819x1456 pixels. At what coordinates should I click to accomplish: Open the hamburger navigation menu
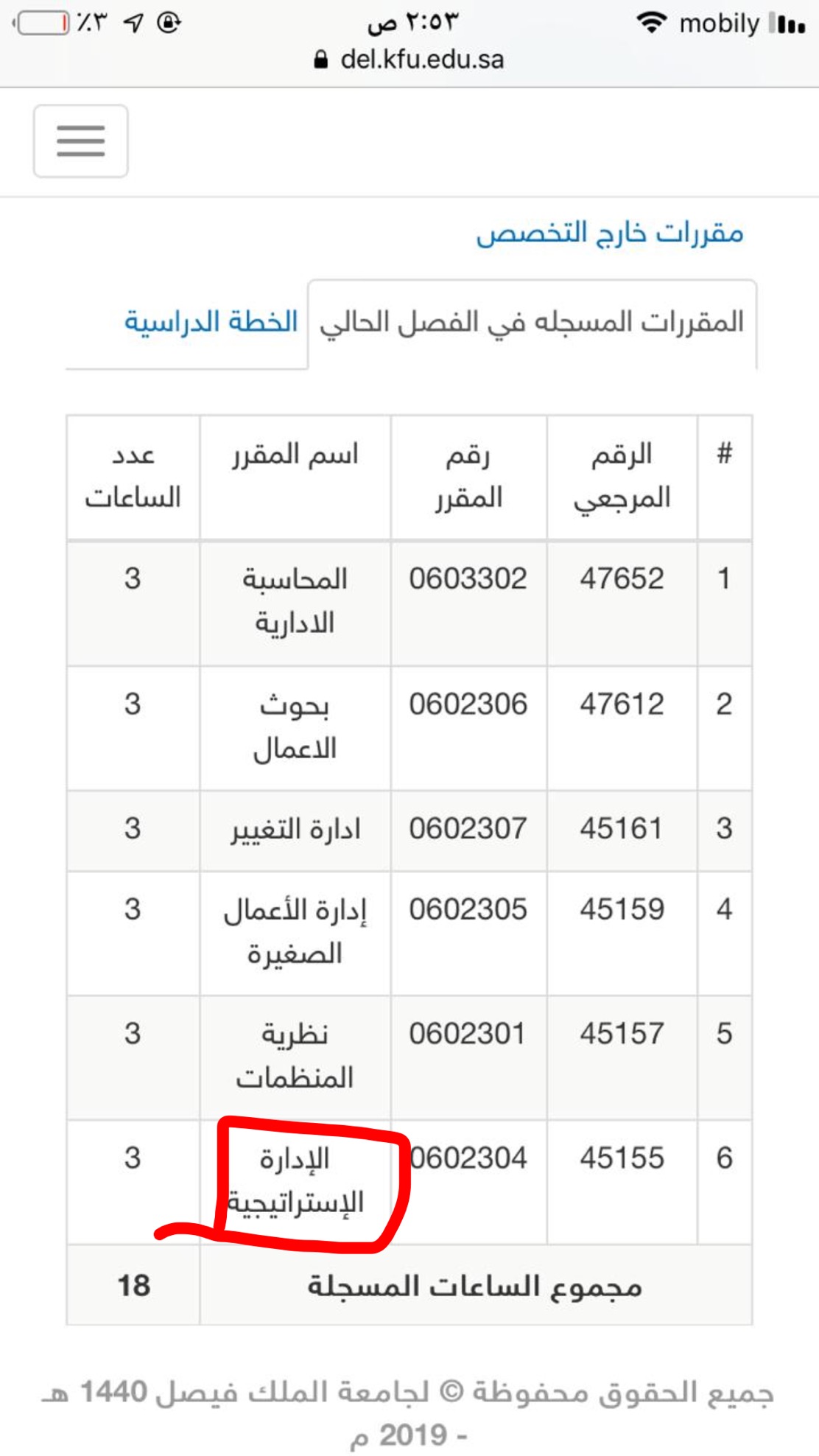pyautogui.click(x=80, y=141)
